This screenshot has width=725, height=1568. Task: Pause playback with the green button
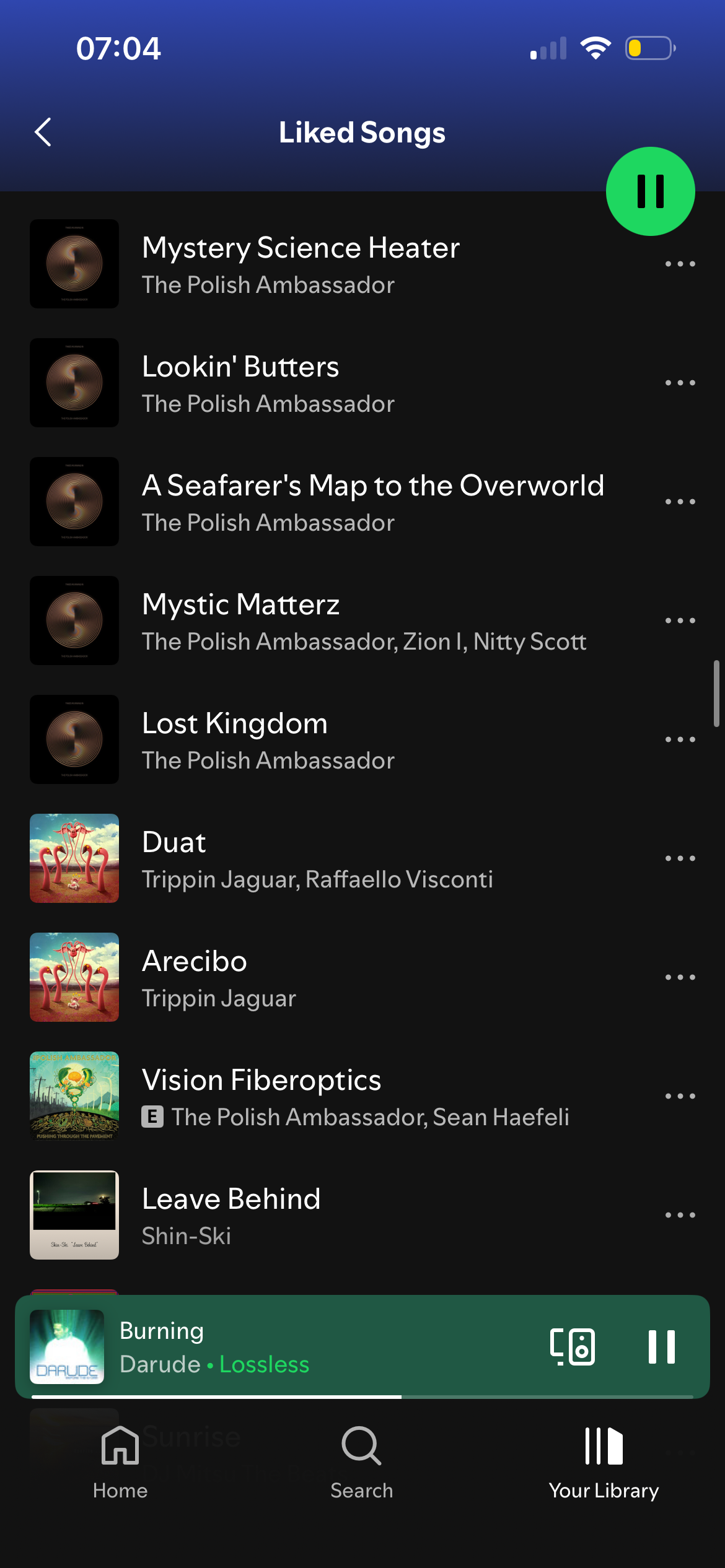(x=650, y=191)
